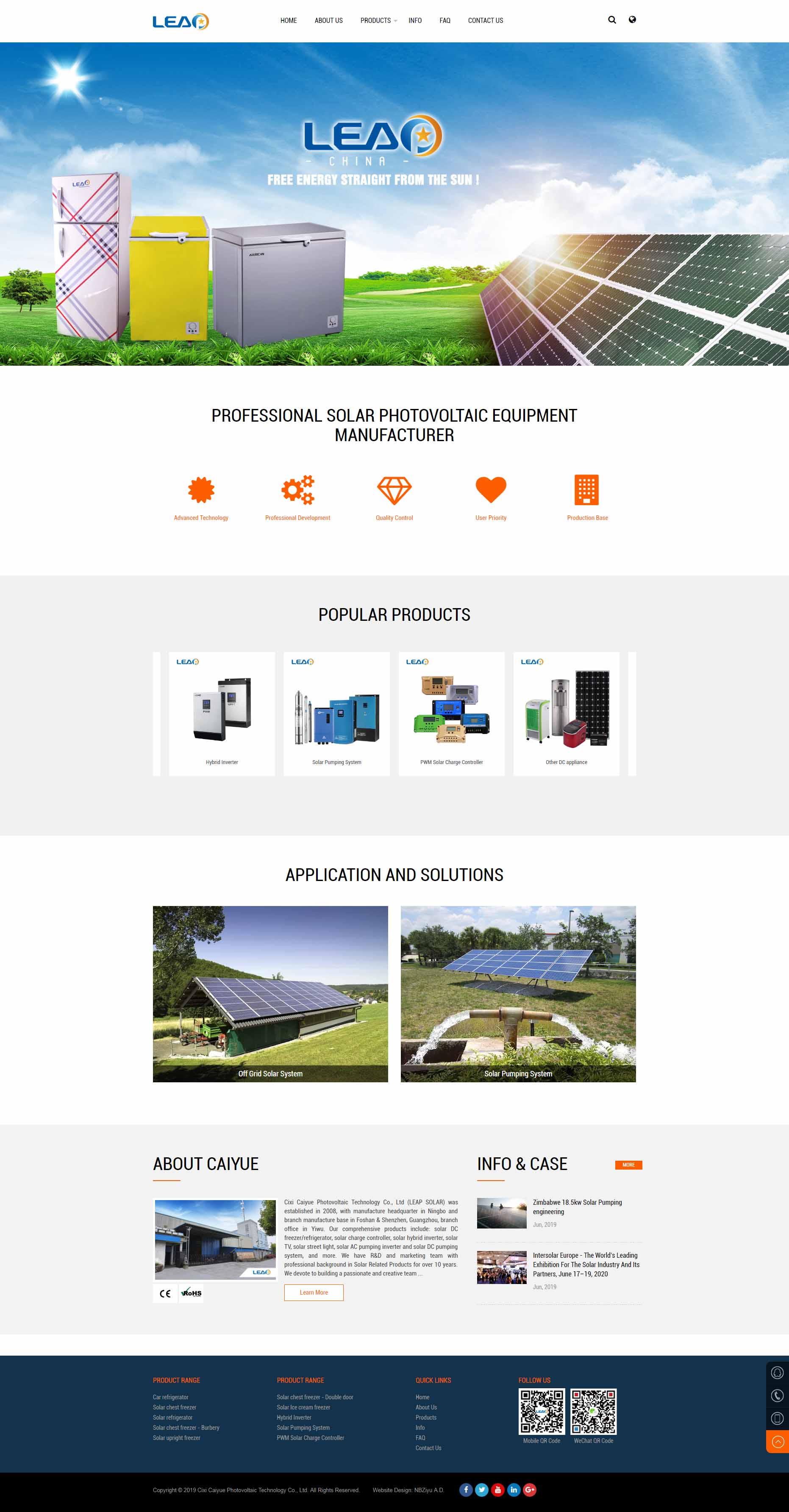Open the YouTube channel icon
Viewport: 789px width, 1512px height.
click(x=498, y=1490)
